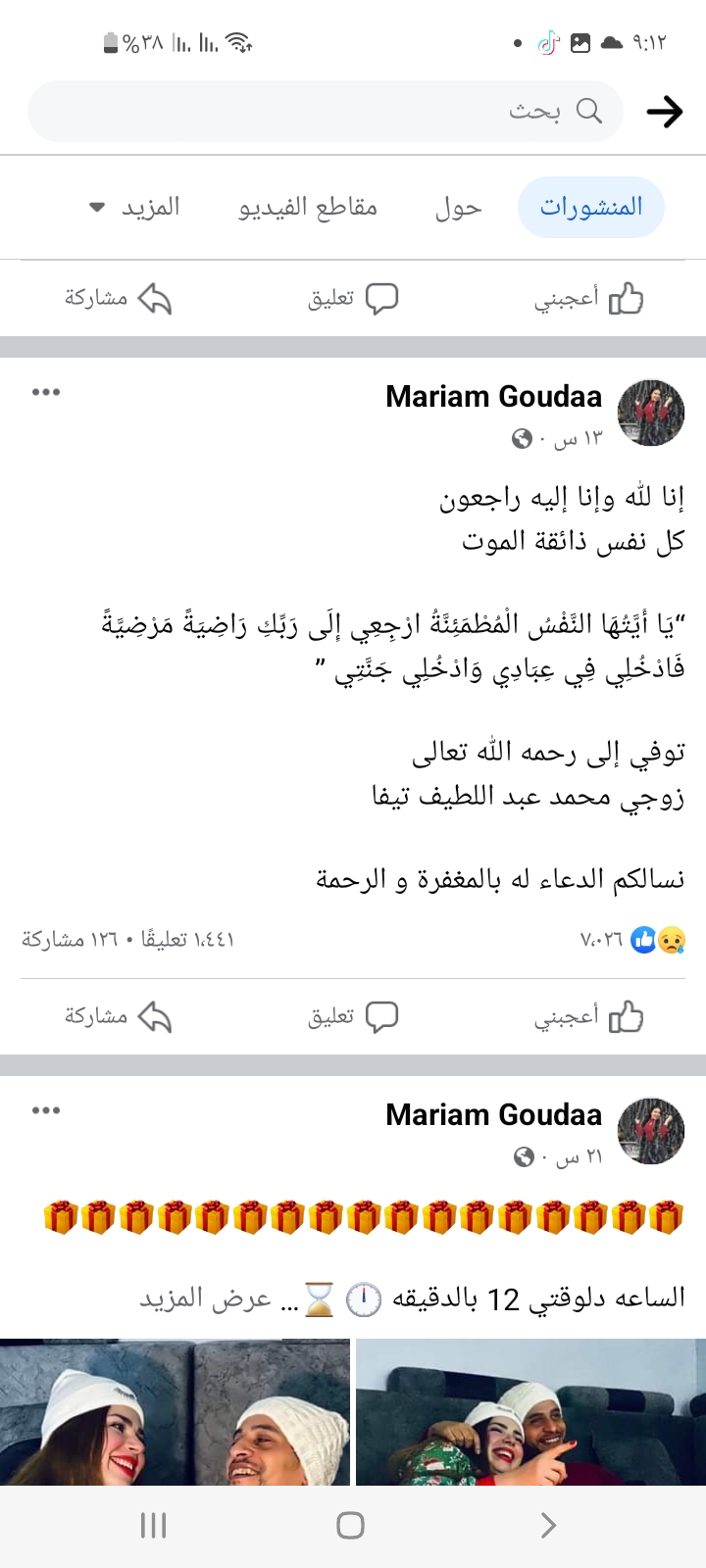Open the comment bubble icon on Mariam's post
Image resolution: width=706 pixels, height=1568 pixels.
pos(384,1016)
